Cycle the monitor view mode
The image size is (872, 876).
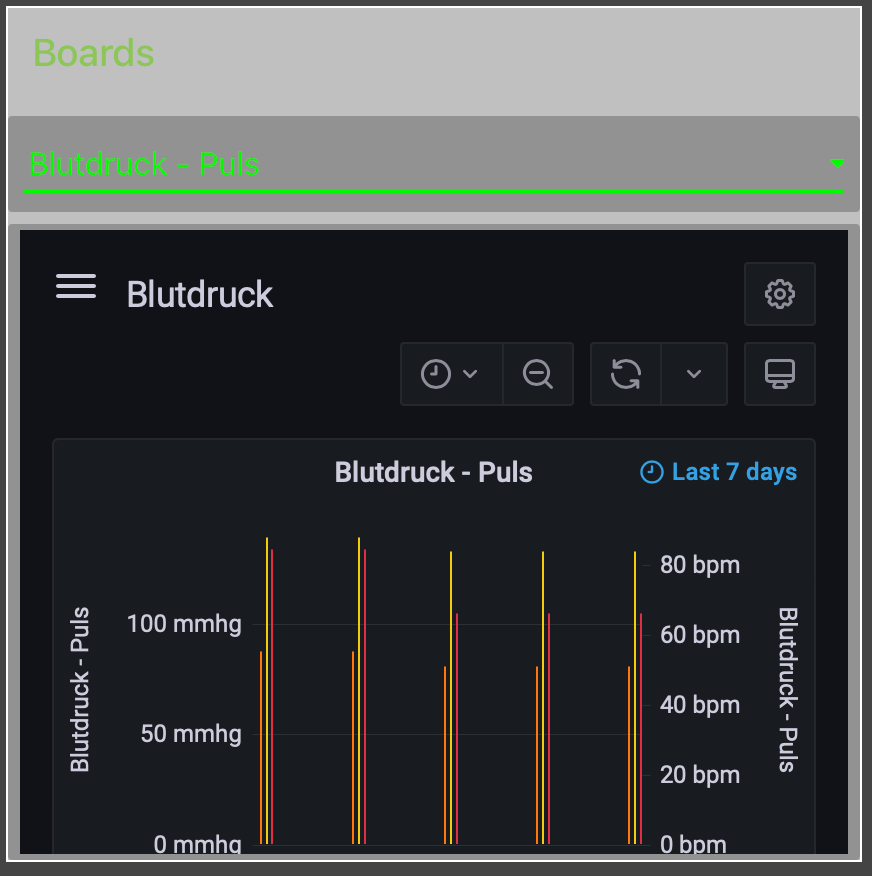point(779,374)
